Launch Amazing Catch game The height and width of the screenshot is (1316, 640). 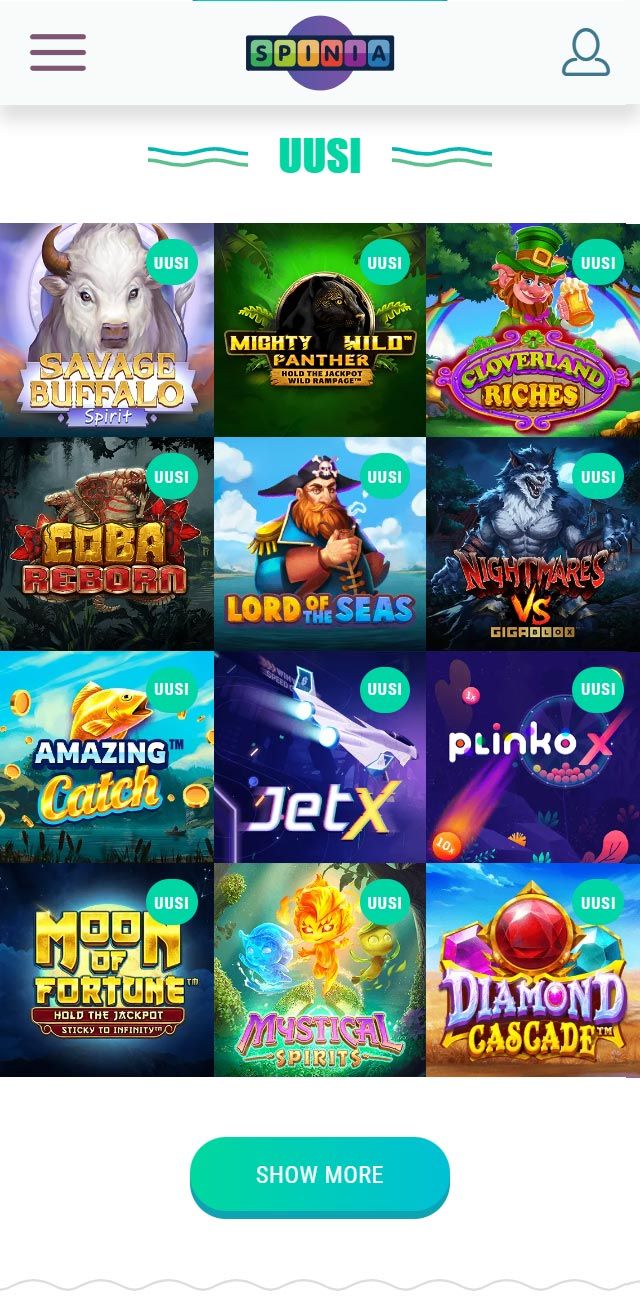click(106, 757)
